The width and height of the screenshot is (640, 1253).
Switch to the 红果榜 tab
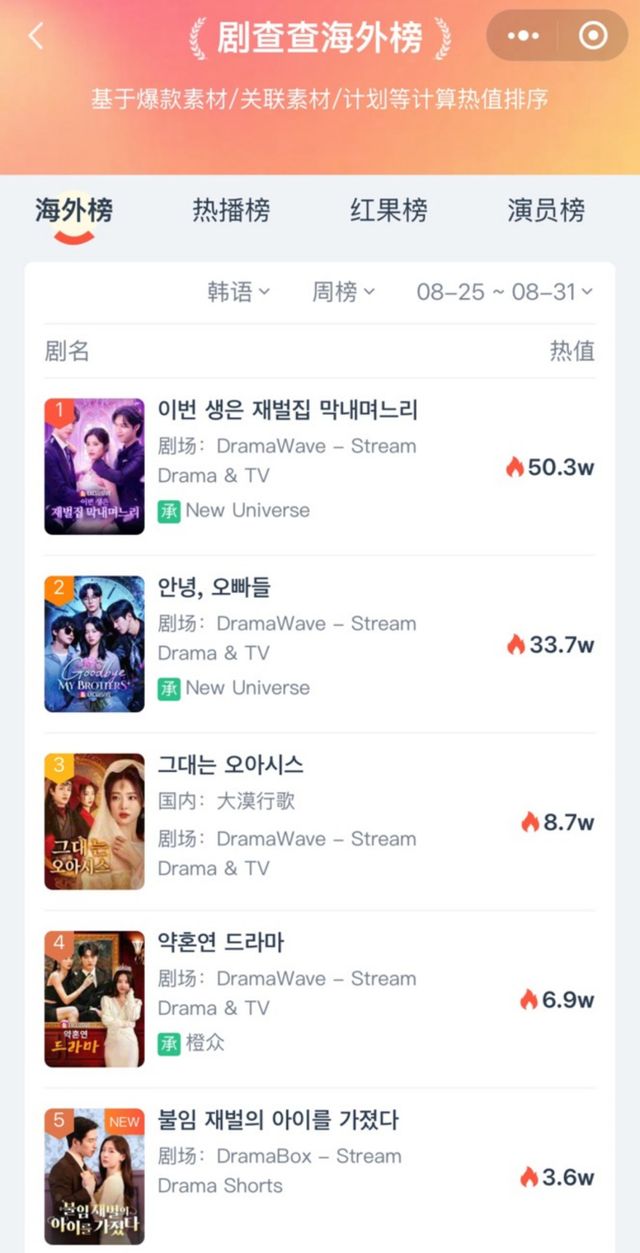click(x=389, y=211)
